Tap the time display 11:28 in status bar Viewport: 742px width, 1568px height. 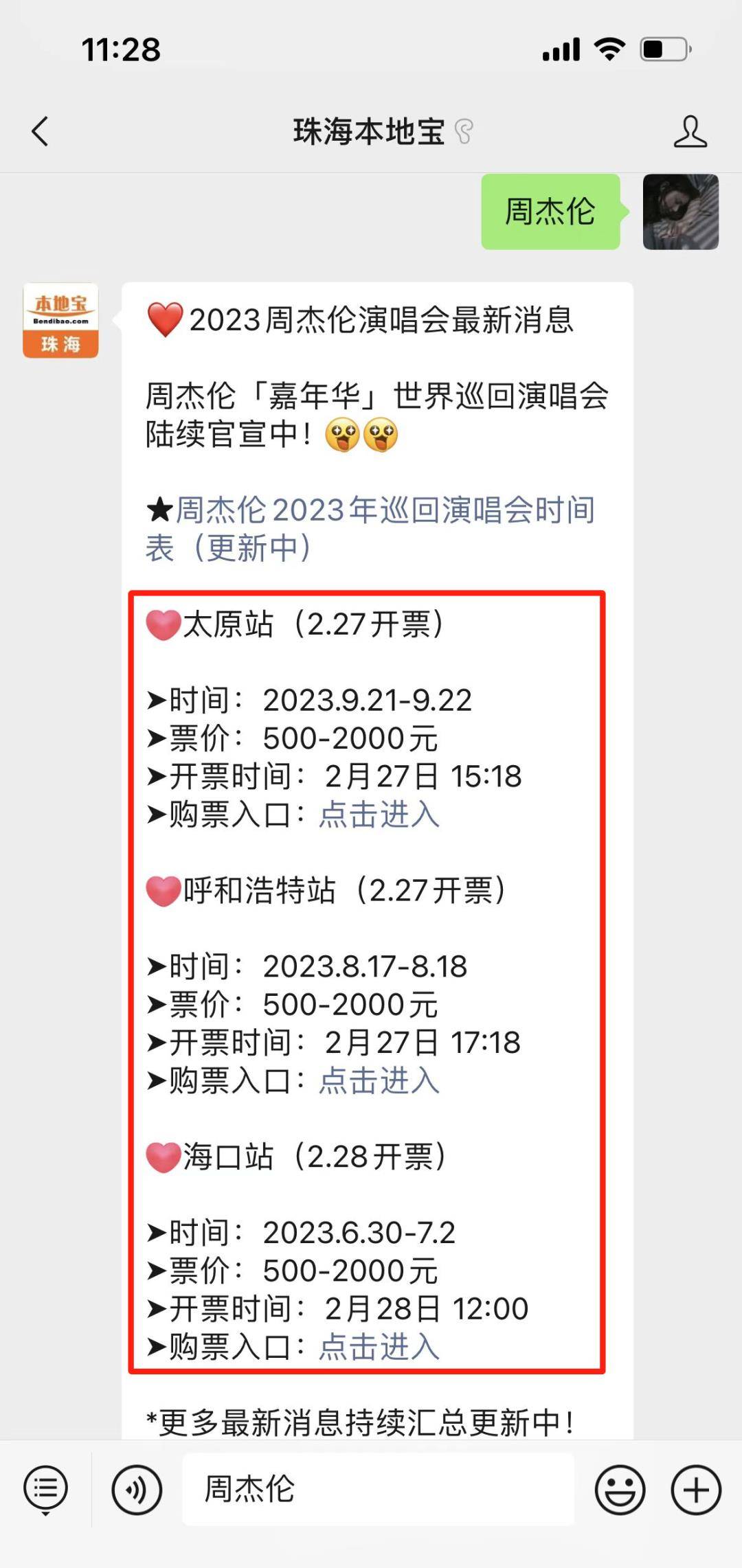pyautogui.click(x=120, y=48)
